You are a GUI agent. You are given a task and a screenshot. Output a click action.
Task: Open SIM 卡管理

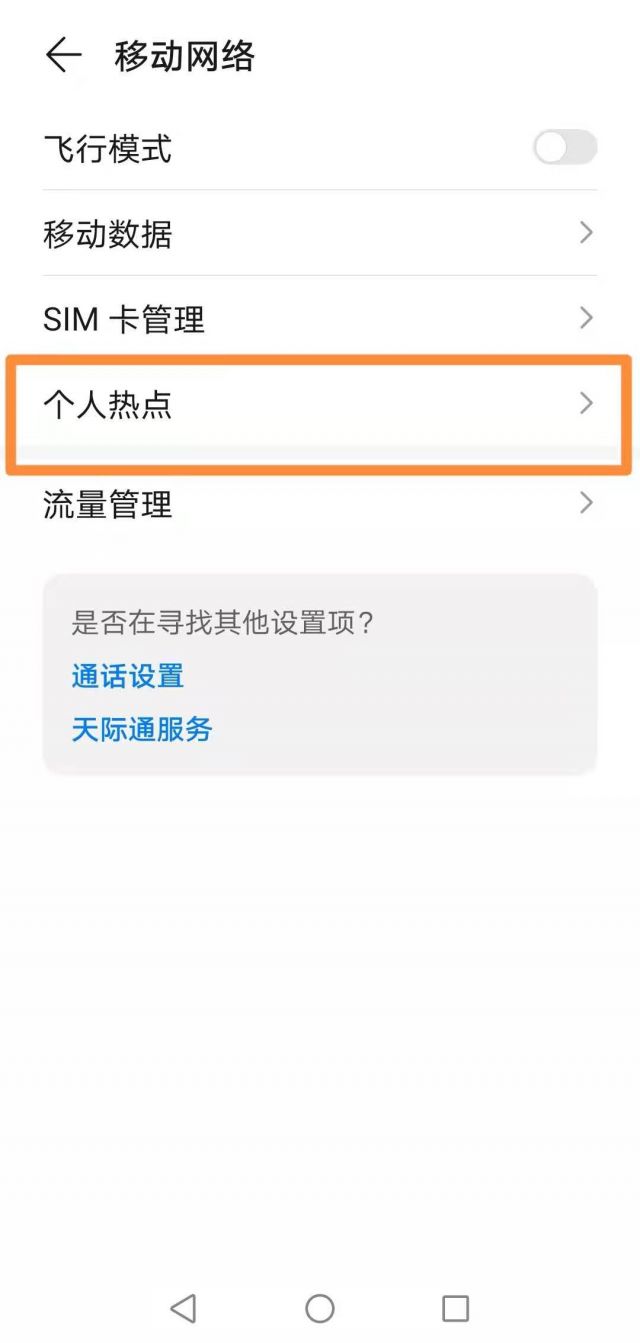coord(320,319)
